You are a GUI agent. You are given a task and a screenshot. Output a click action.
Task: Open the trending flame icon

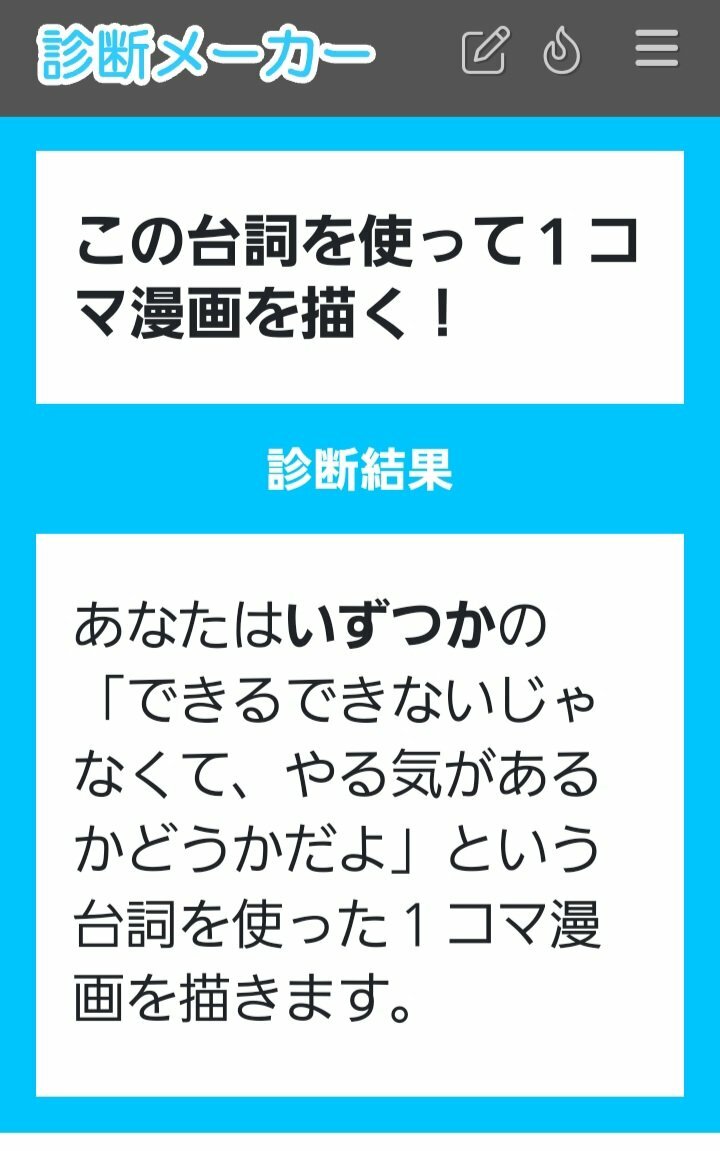pos(561,51)
